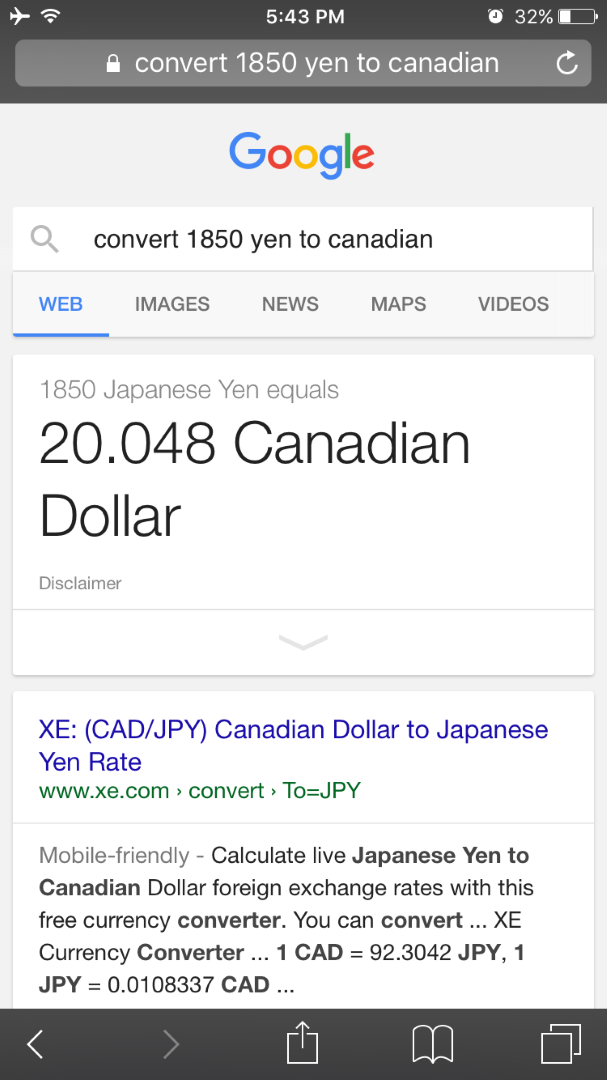This screenshot has width=607, height=1080.
Task: Switch to the Maps tab
Action: 398,304
